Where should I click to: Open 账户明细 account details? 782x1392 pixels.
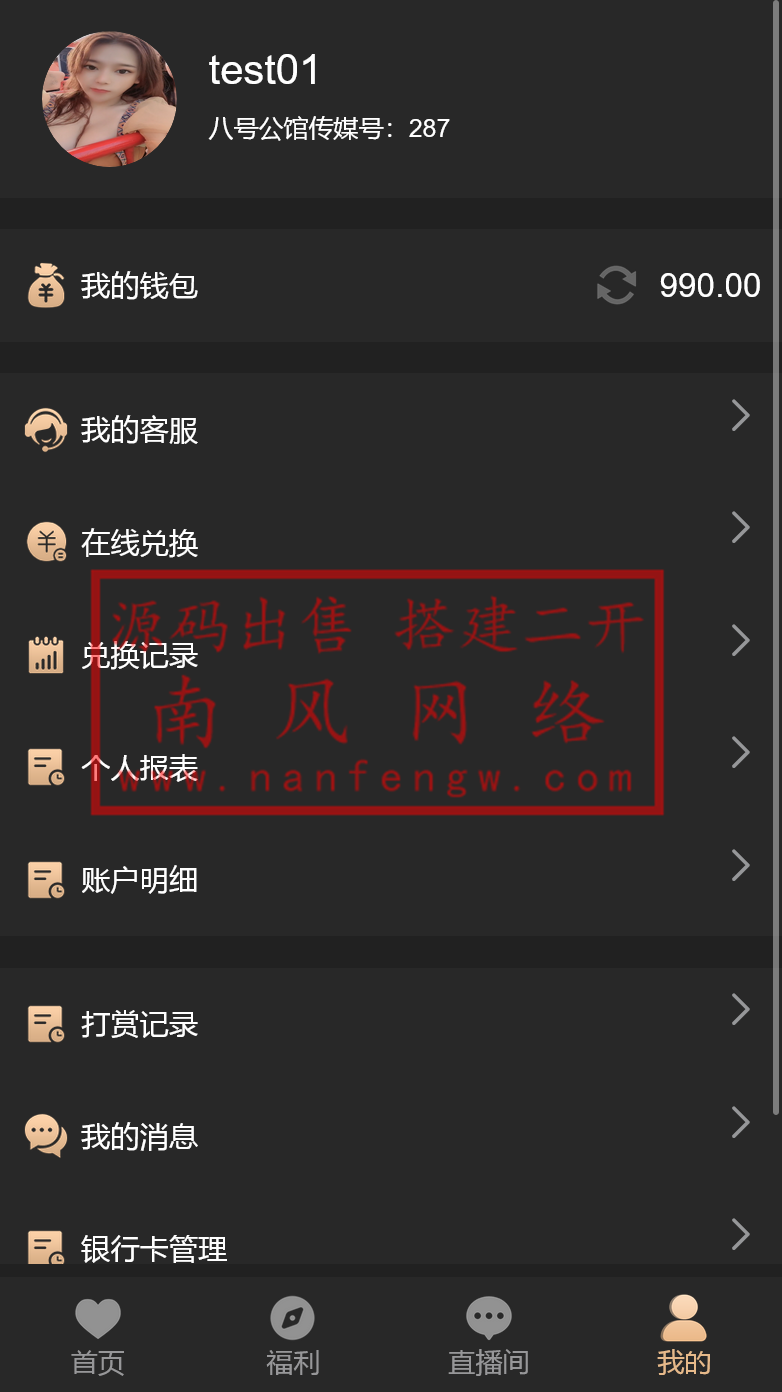click(x=139, y=880)
